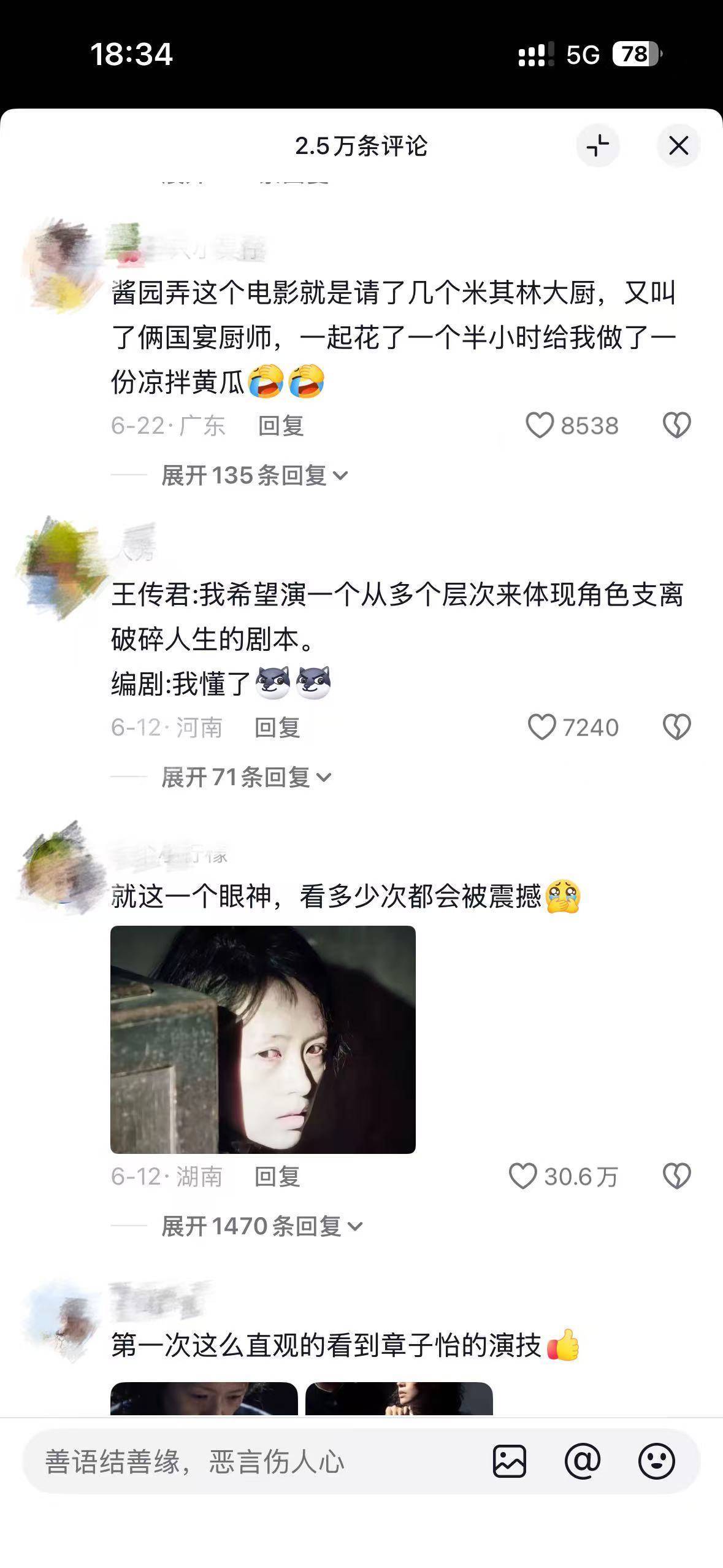Expand 71 replies
The width and height of the screenshot is (723, 1568).
pyautogui.click(x=247, y=777)
